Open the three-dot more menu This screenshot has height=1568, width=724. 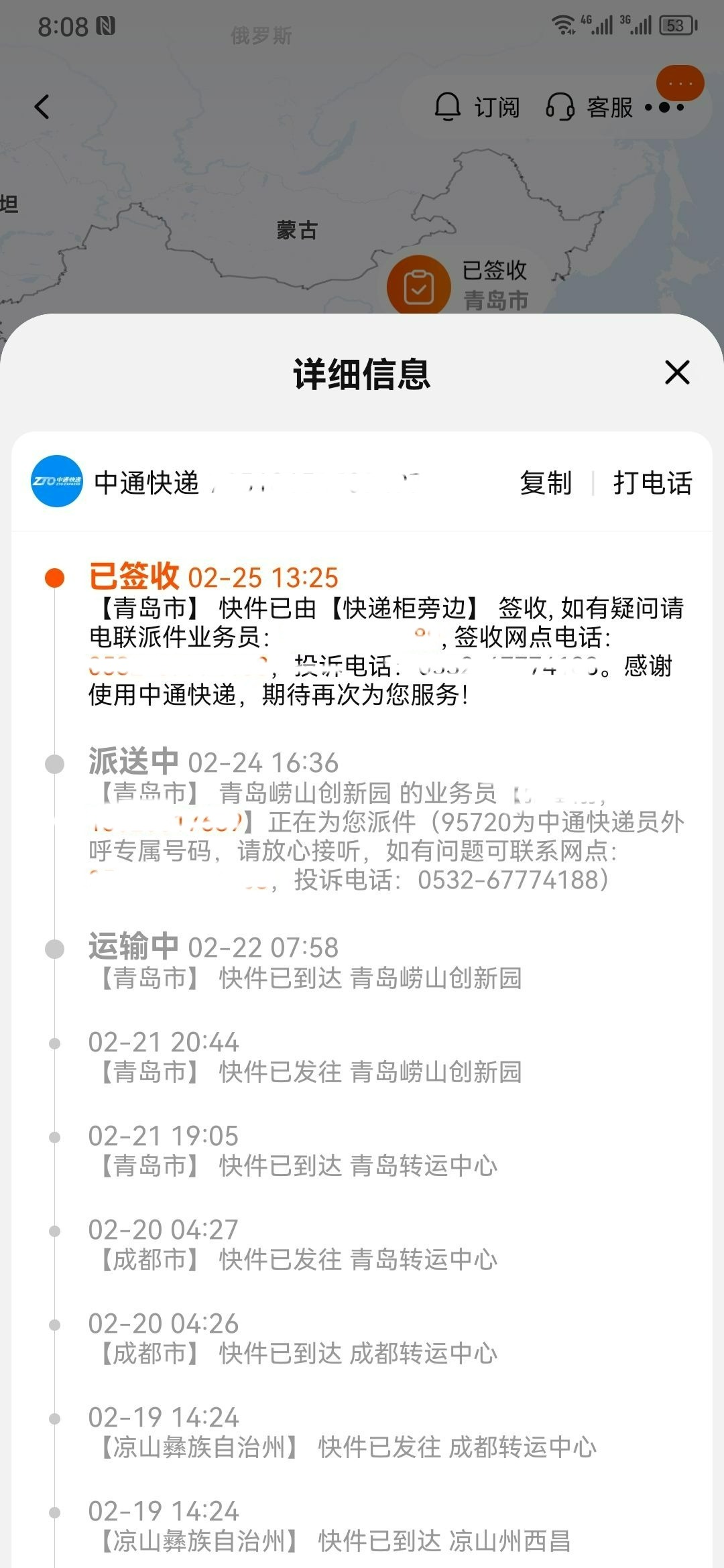(x=664, y=107)
